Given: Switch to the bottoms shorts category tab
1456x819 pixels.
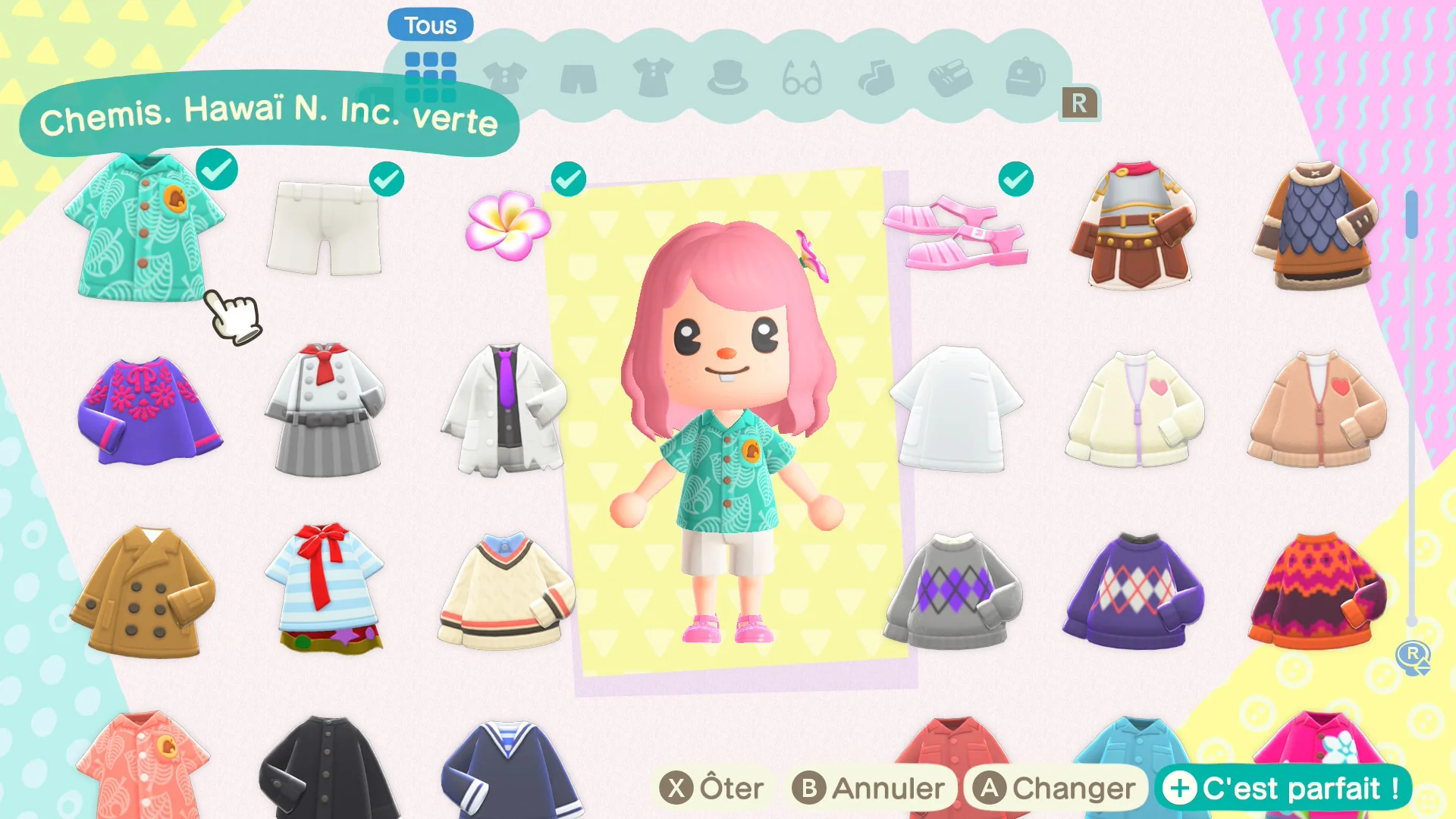Looking at the screenshot, I should 579,78.
